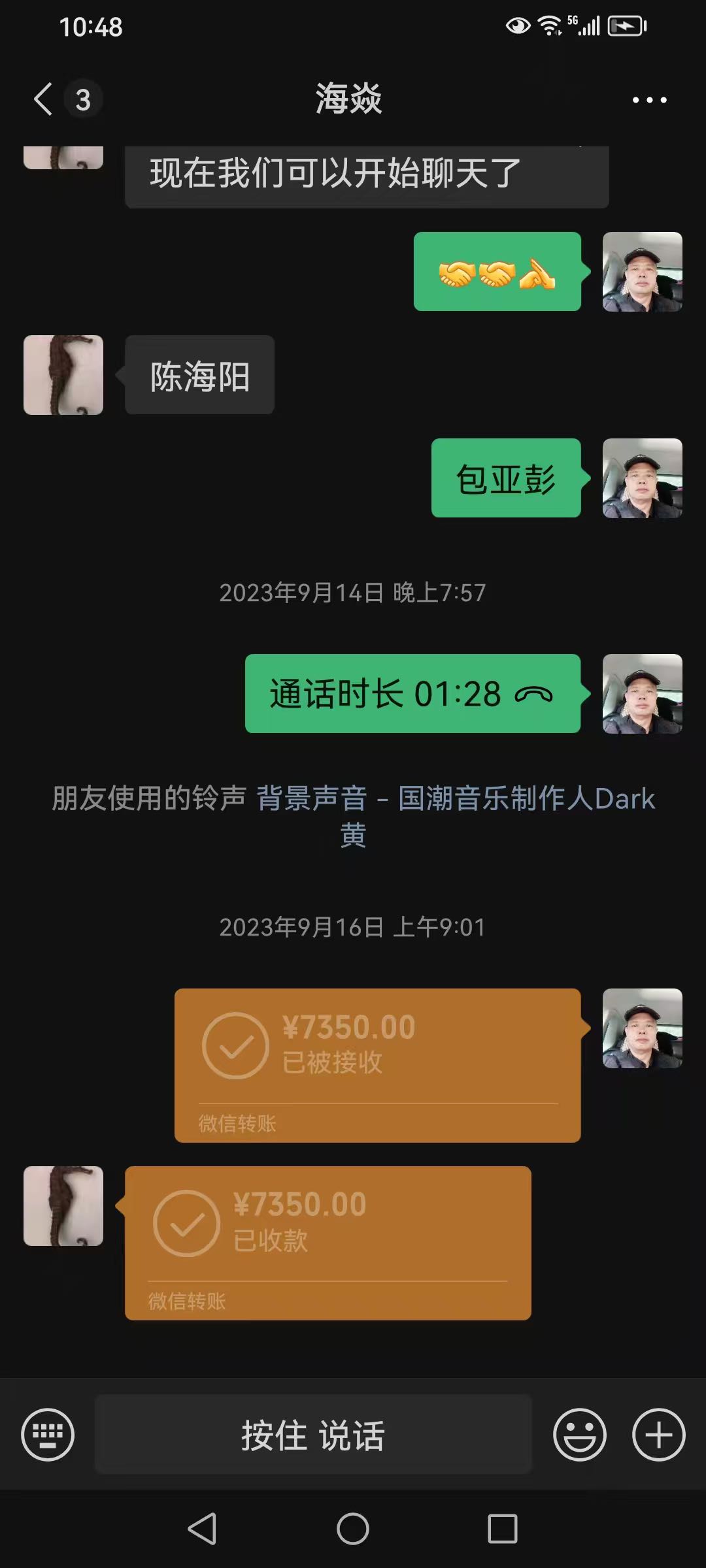Open the plus attachments menu
This screenshot has height=1568, width=706.
coord(658,1434)
